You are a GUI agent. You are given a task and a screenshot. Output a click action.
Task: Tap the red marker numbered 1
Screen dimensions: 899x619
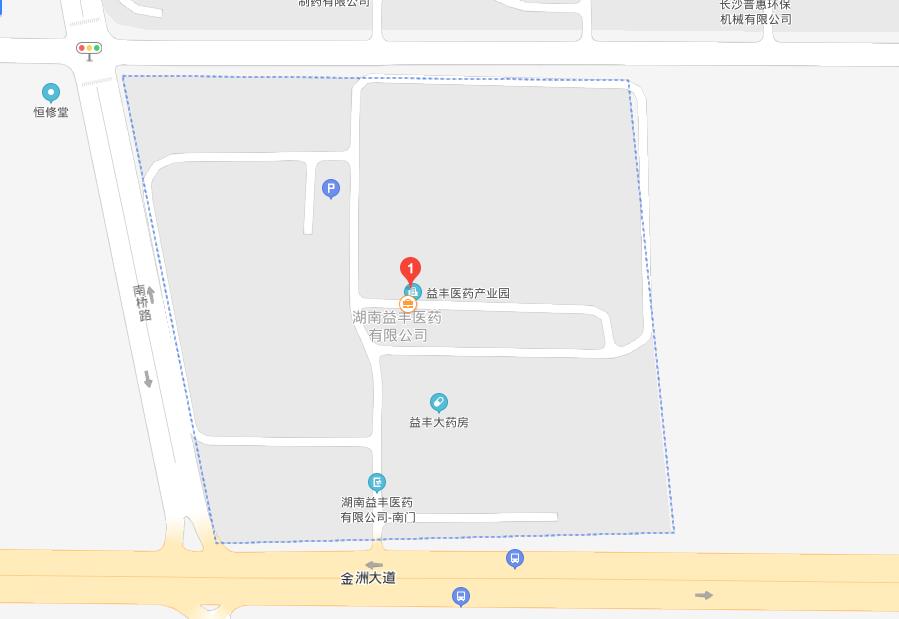click(x=410, y=269)
